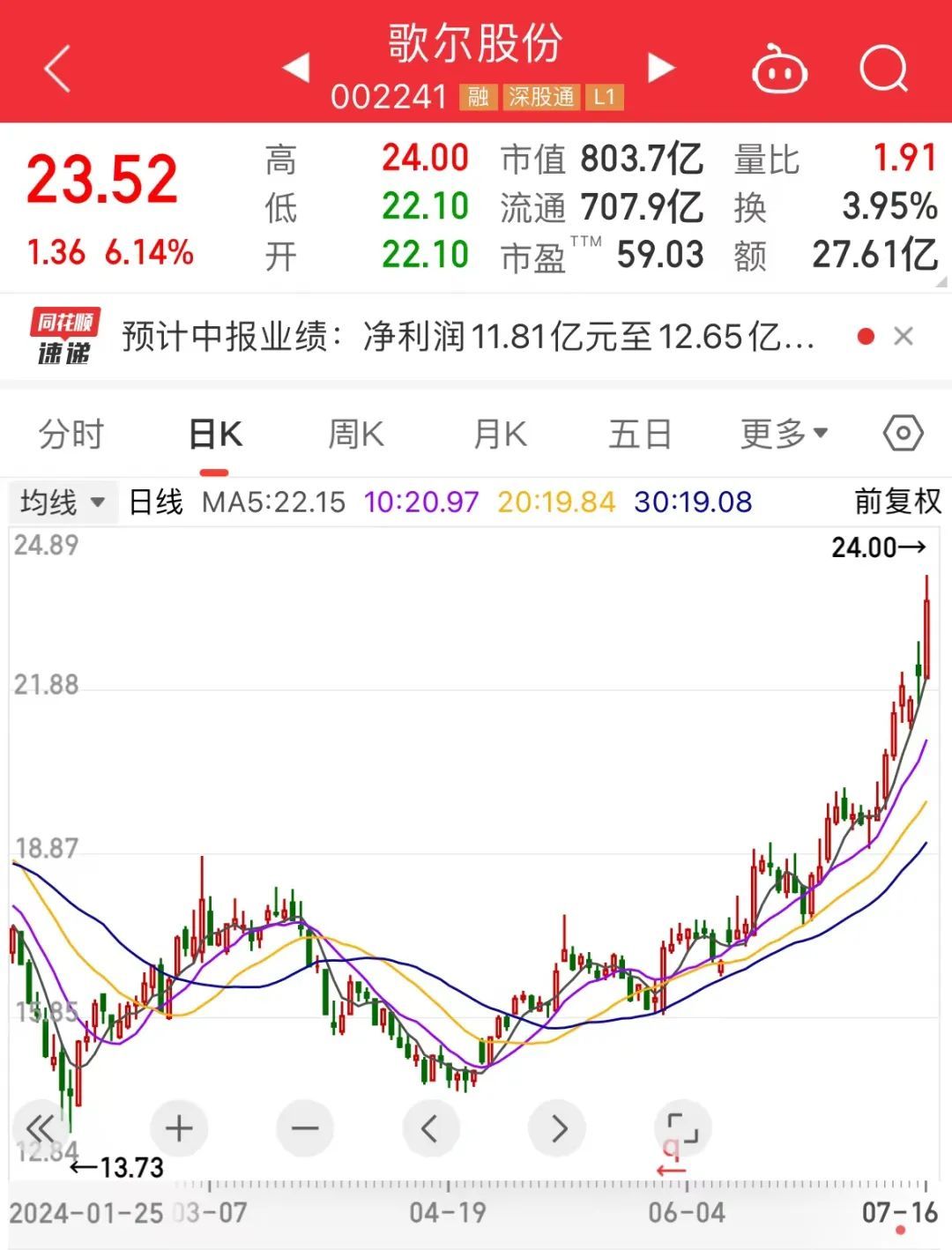Image resolution: width=952 pixels, height=1250 pixels.
Task: Switch to the previous stock
Action: (296, 67)
